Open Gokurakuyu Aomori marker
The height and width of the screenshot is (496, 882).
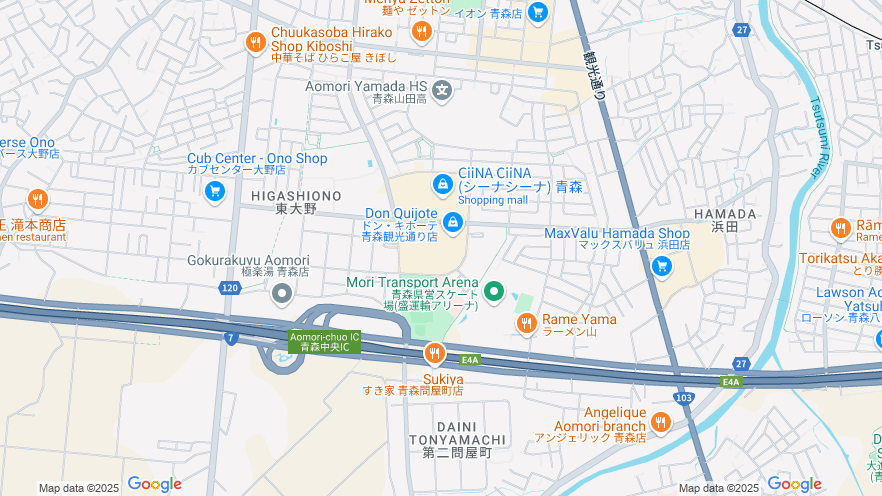(x=282, y=294)
